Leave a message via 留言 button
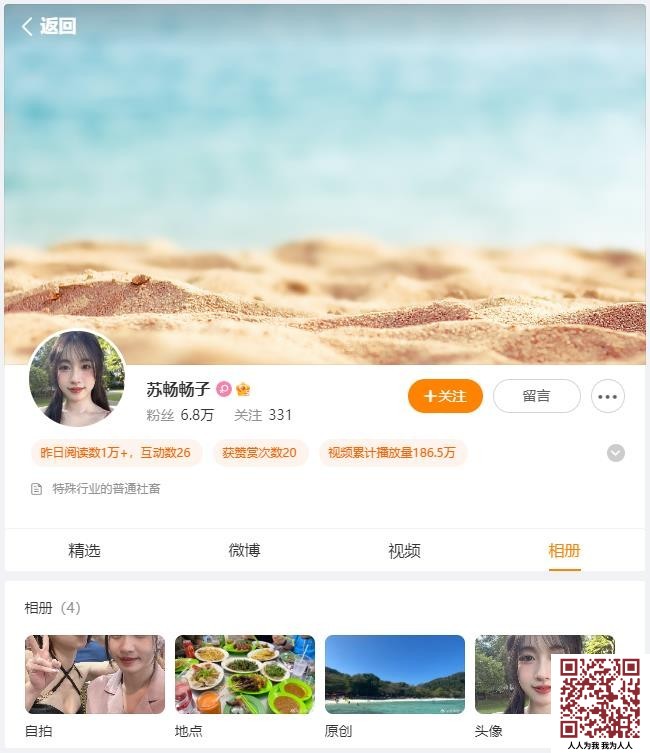 click(536, 396)
